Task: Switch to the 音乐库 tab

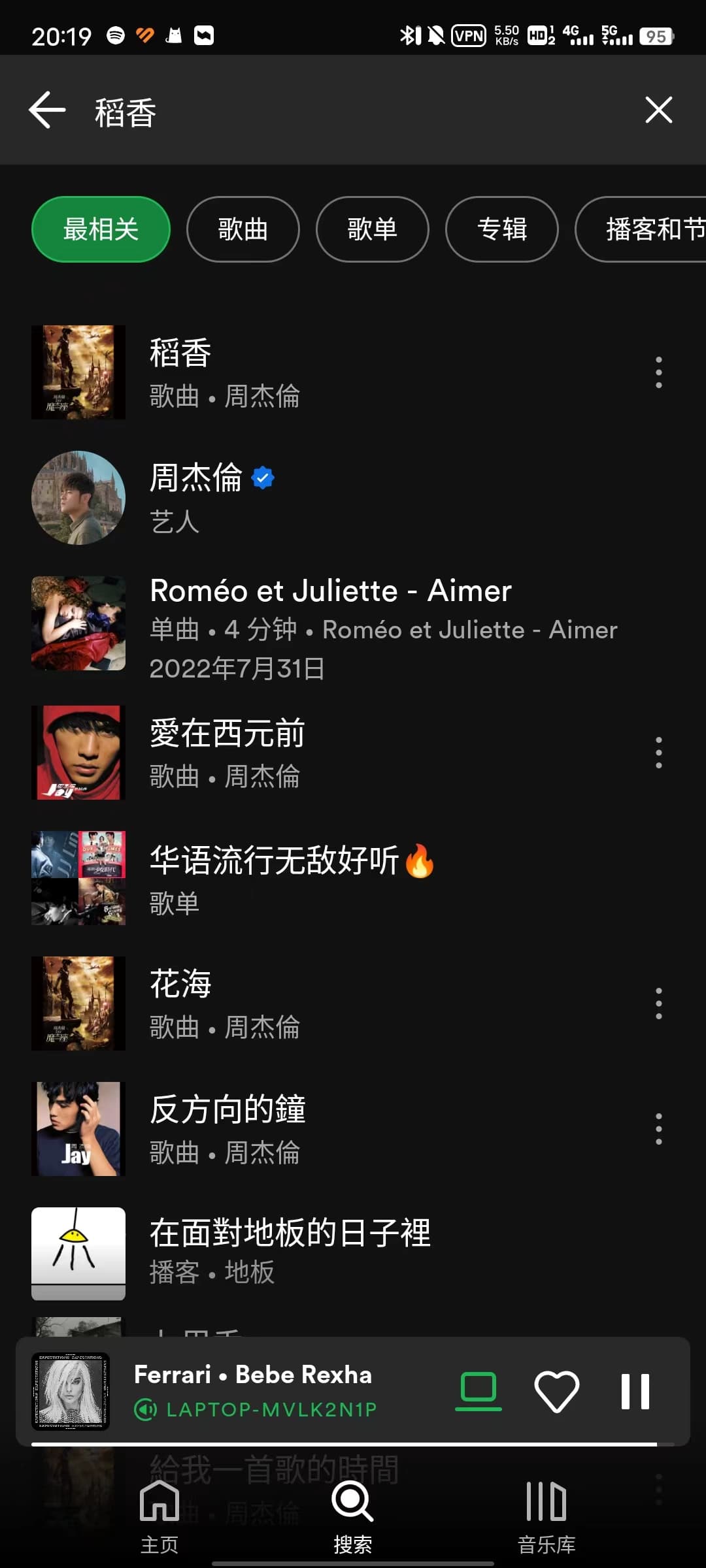Action: (546, 1517)
